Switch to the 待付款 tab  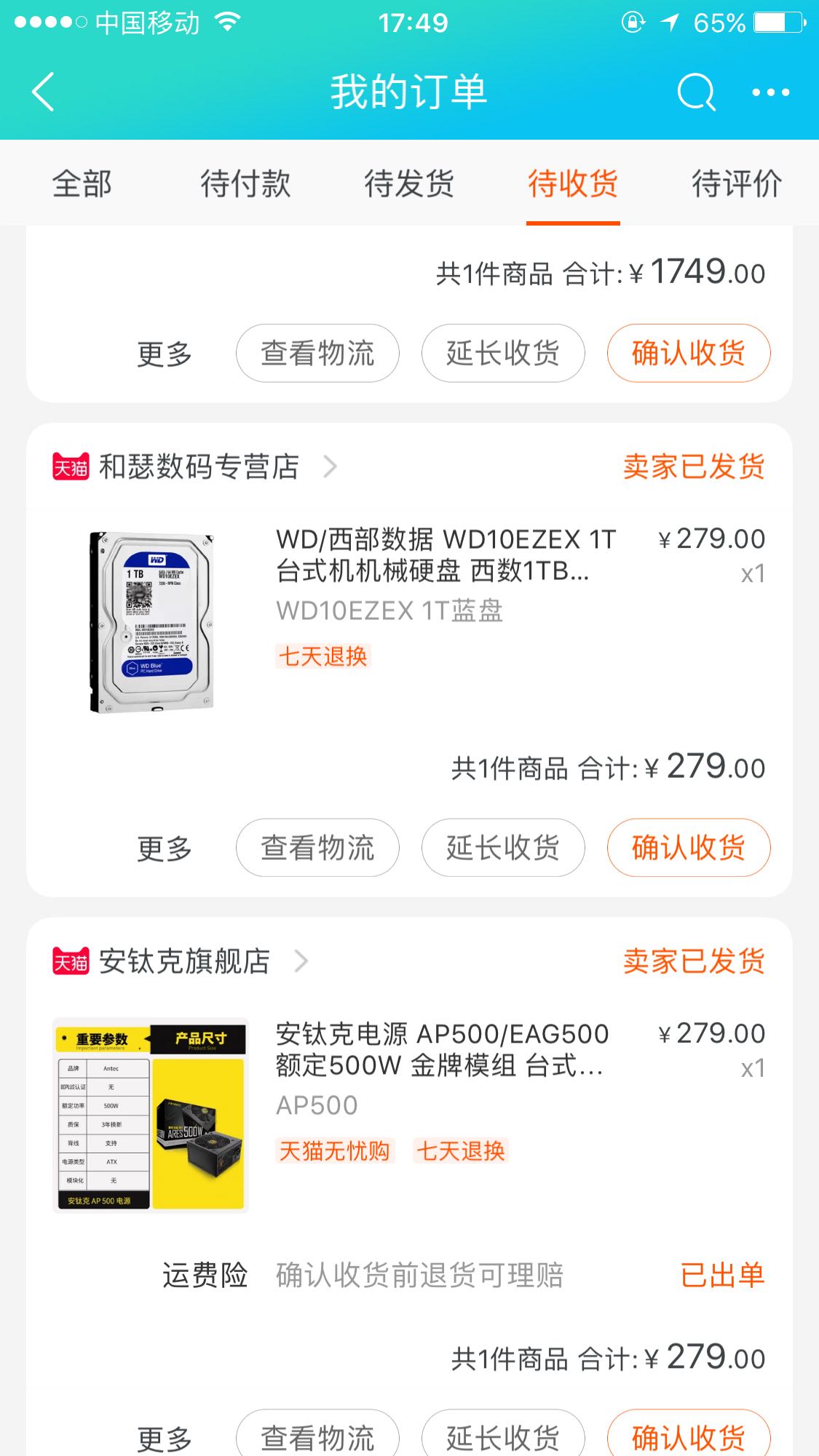point(245,183)
